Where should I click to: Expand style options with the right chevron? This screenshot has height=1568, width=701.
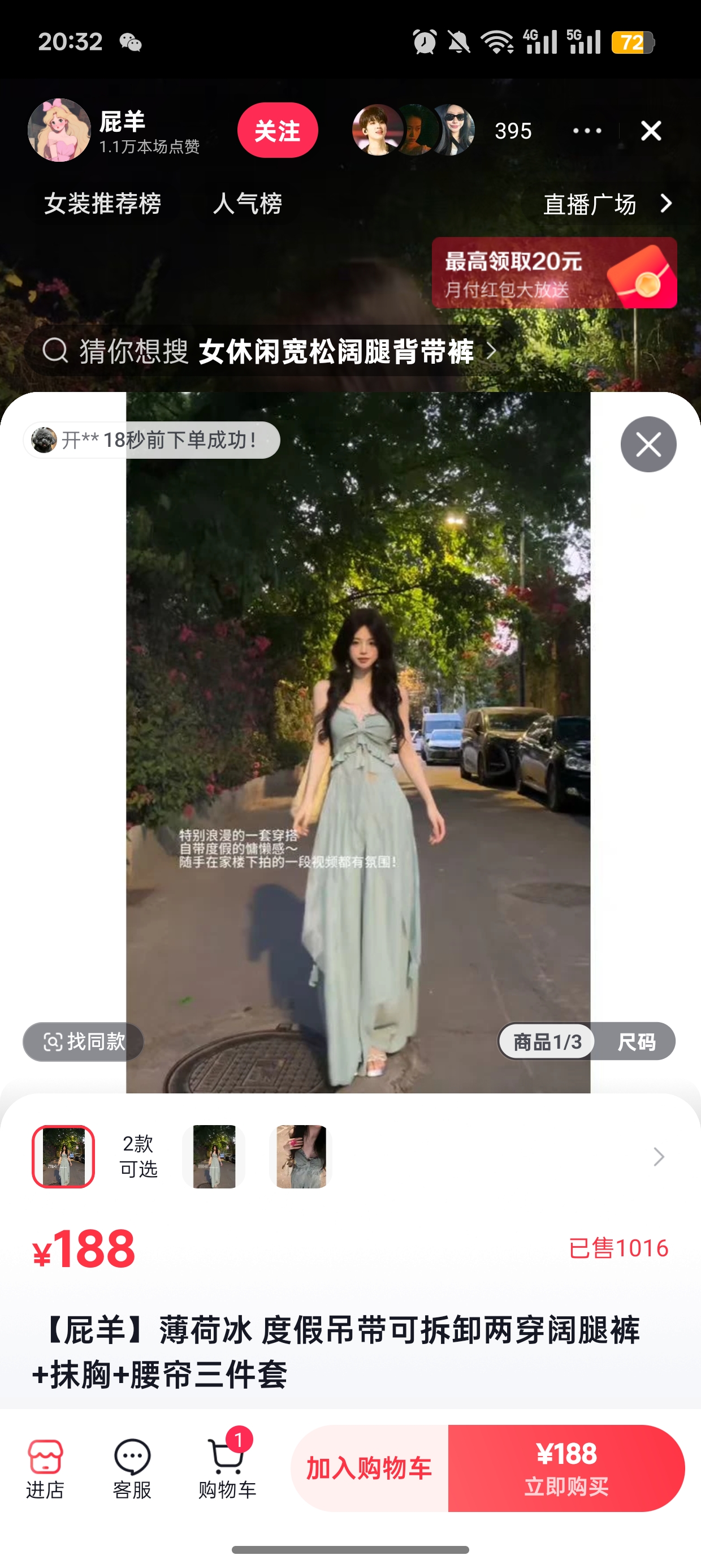[x=659, y=1157]
